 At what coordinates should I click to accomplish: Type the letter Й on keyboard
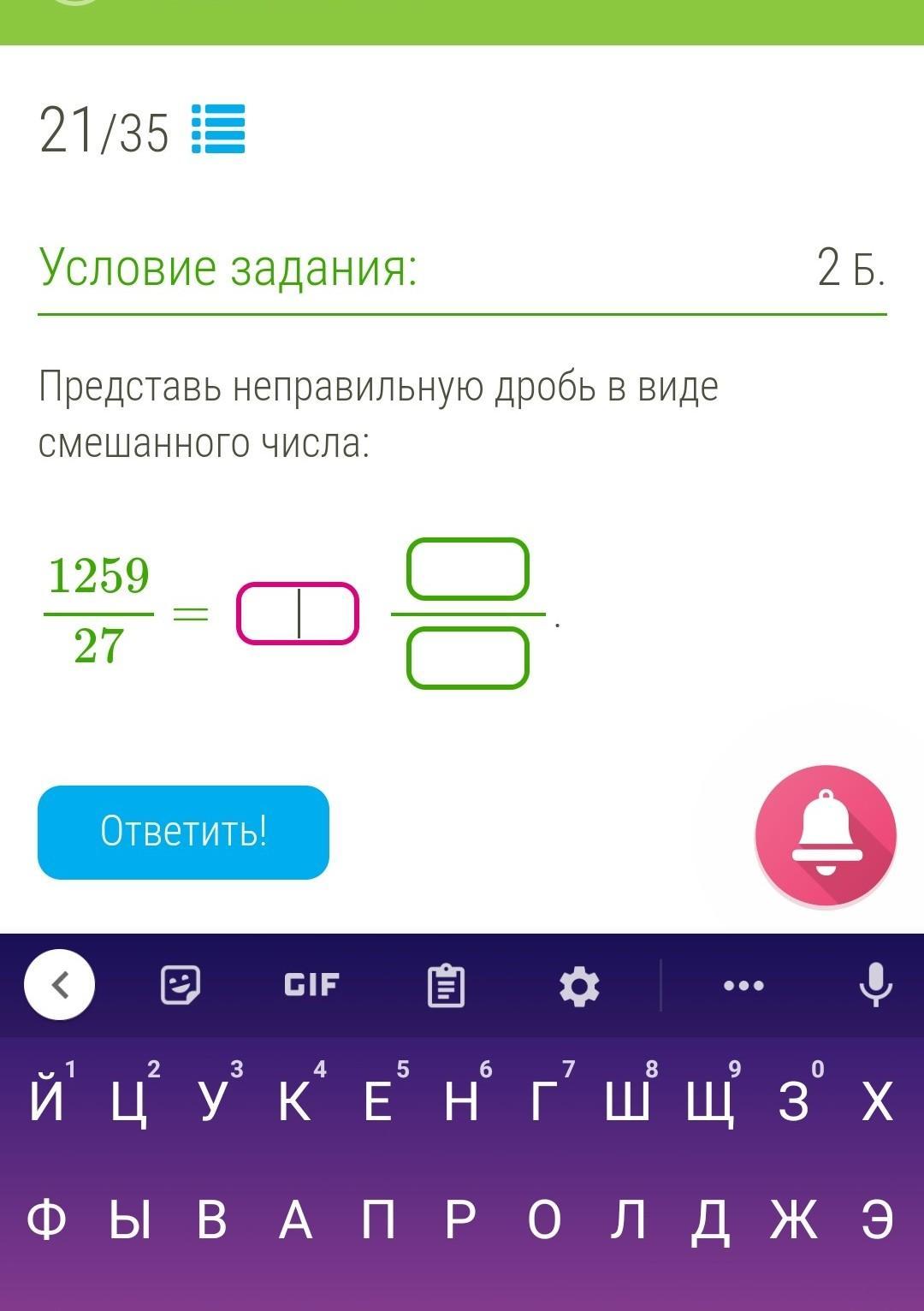pos(48,1100)
